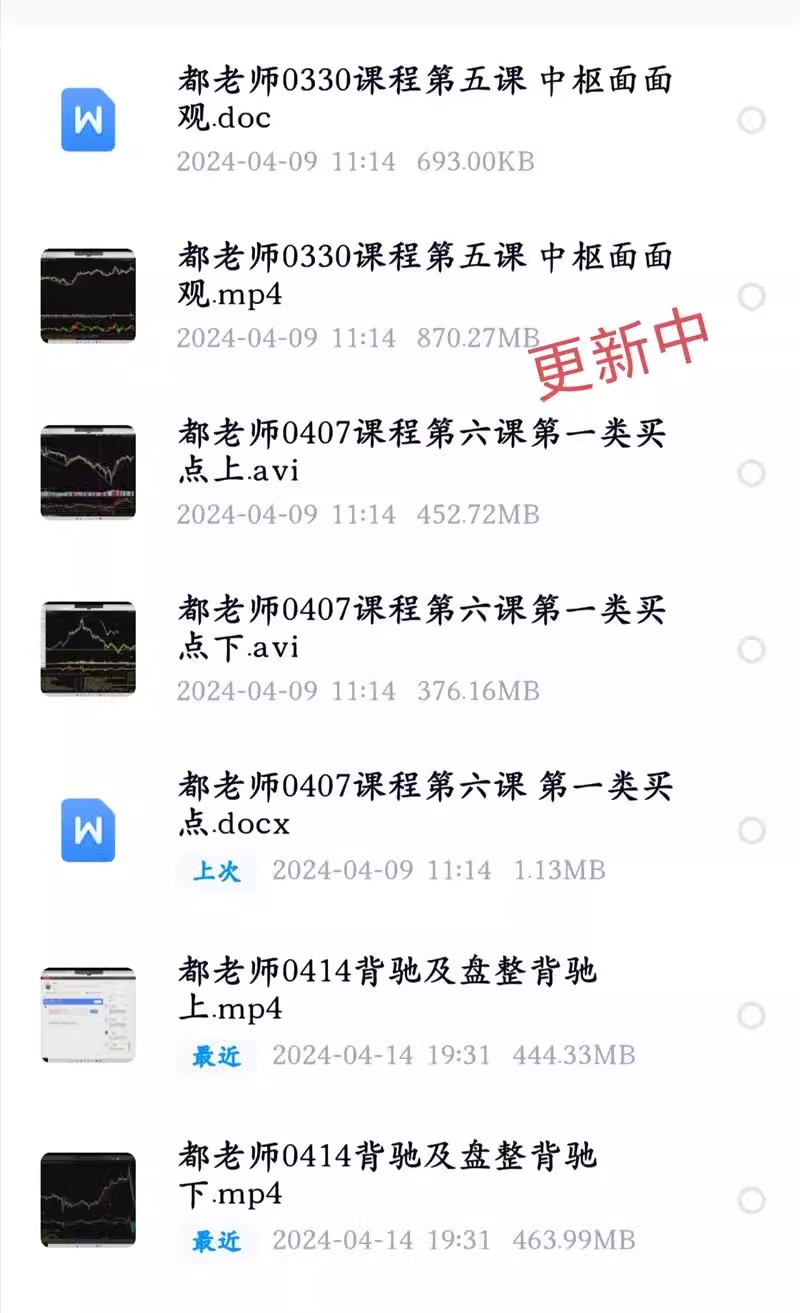Open the video thumbnail of 中枢面面观.mp4
This screenshot has width=800, height=1313.
point(88,296)
